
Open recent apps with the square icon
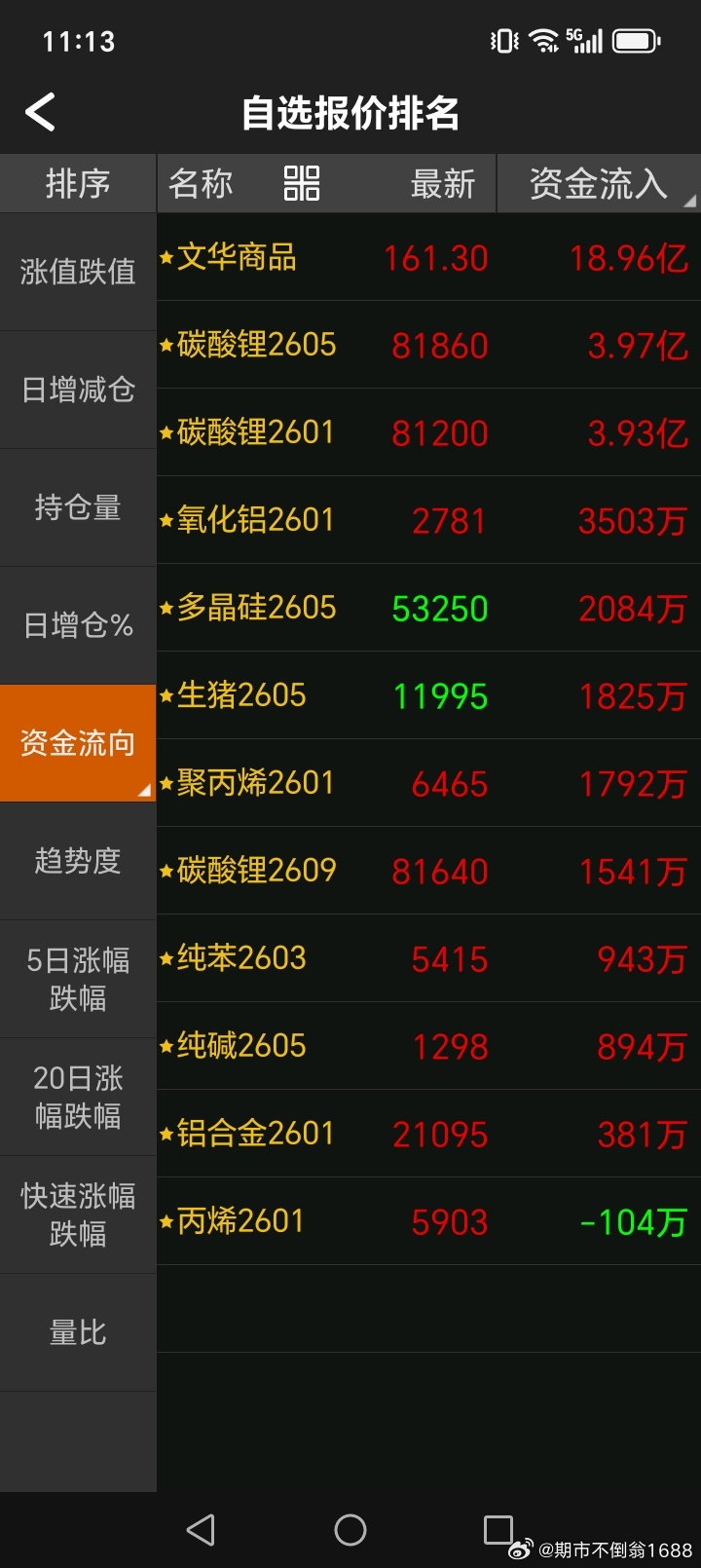[500, 1529]
